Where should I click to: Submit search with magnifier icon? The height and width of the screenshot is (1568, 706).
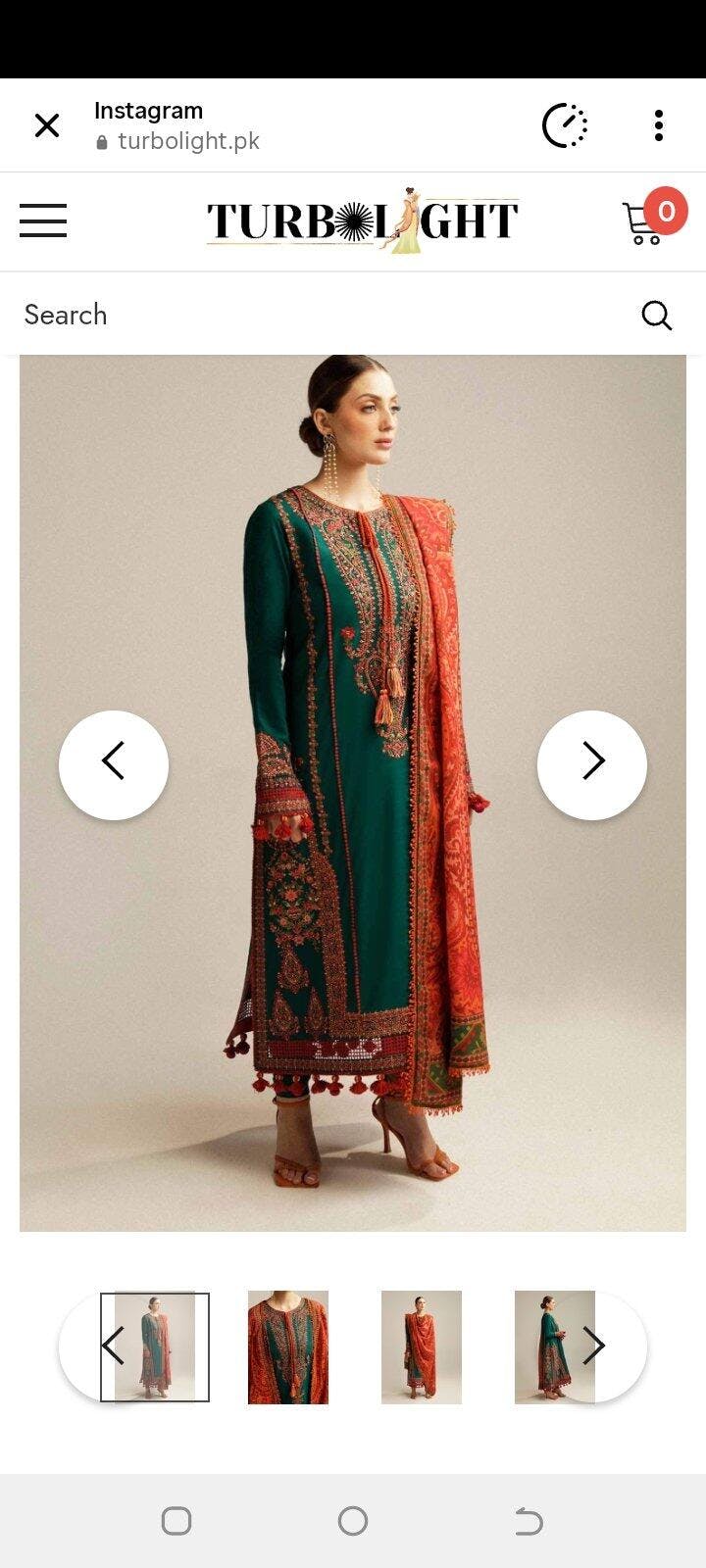[656, 316]
